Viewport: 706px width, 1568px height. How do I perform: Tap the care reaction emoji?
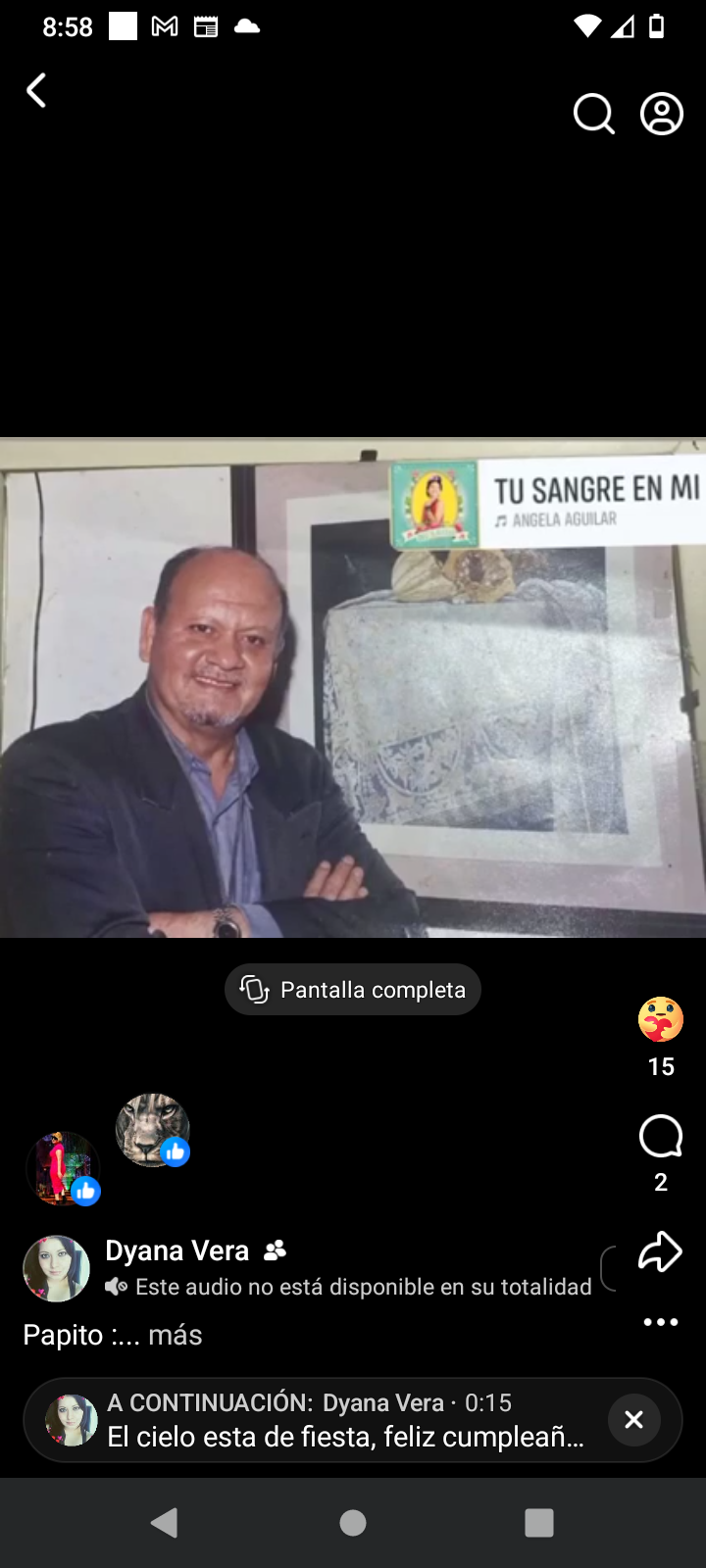660,1019
